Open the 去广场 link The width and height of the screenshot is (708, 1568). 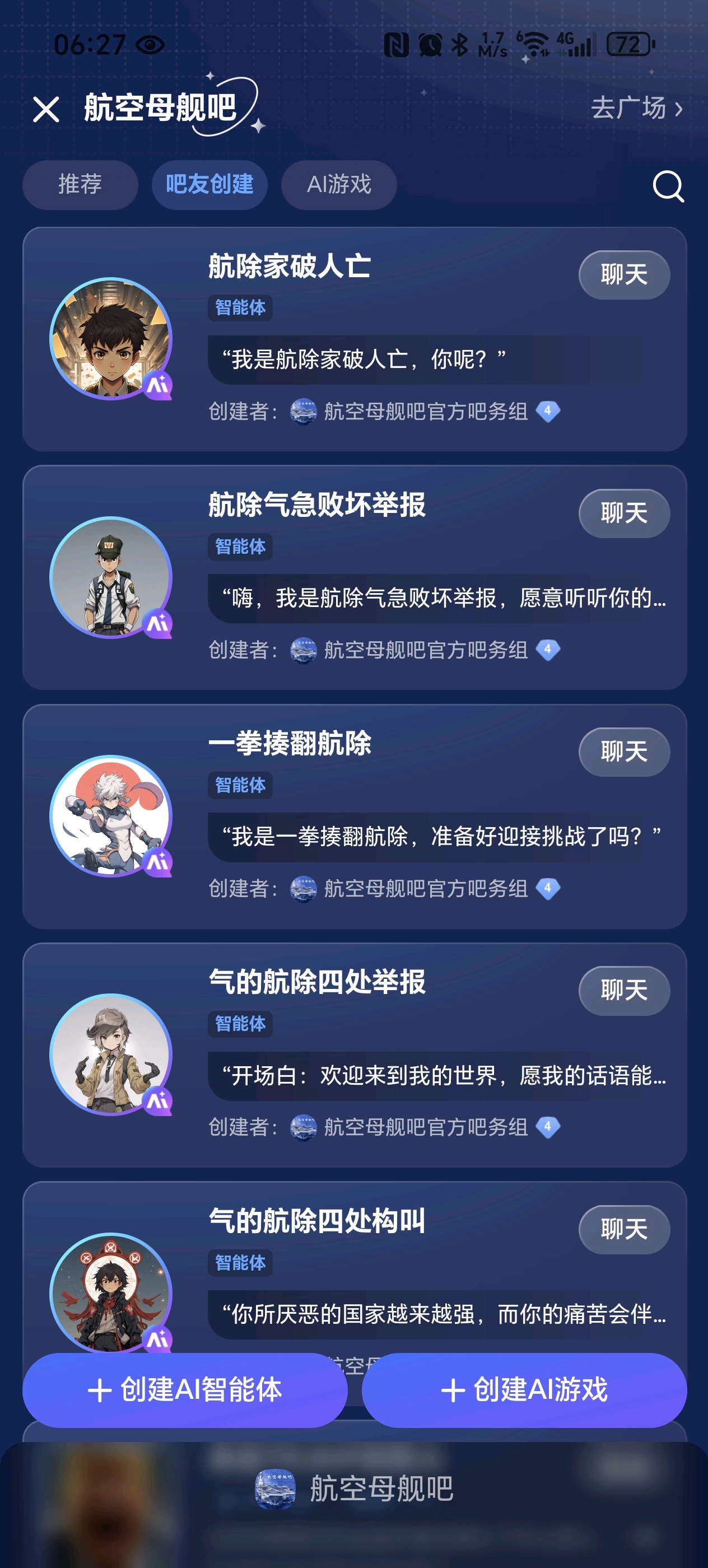coord(636,108)
